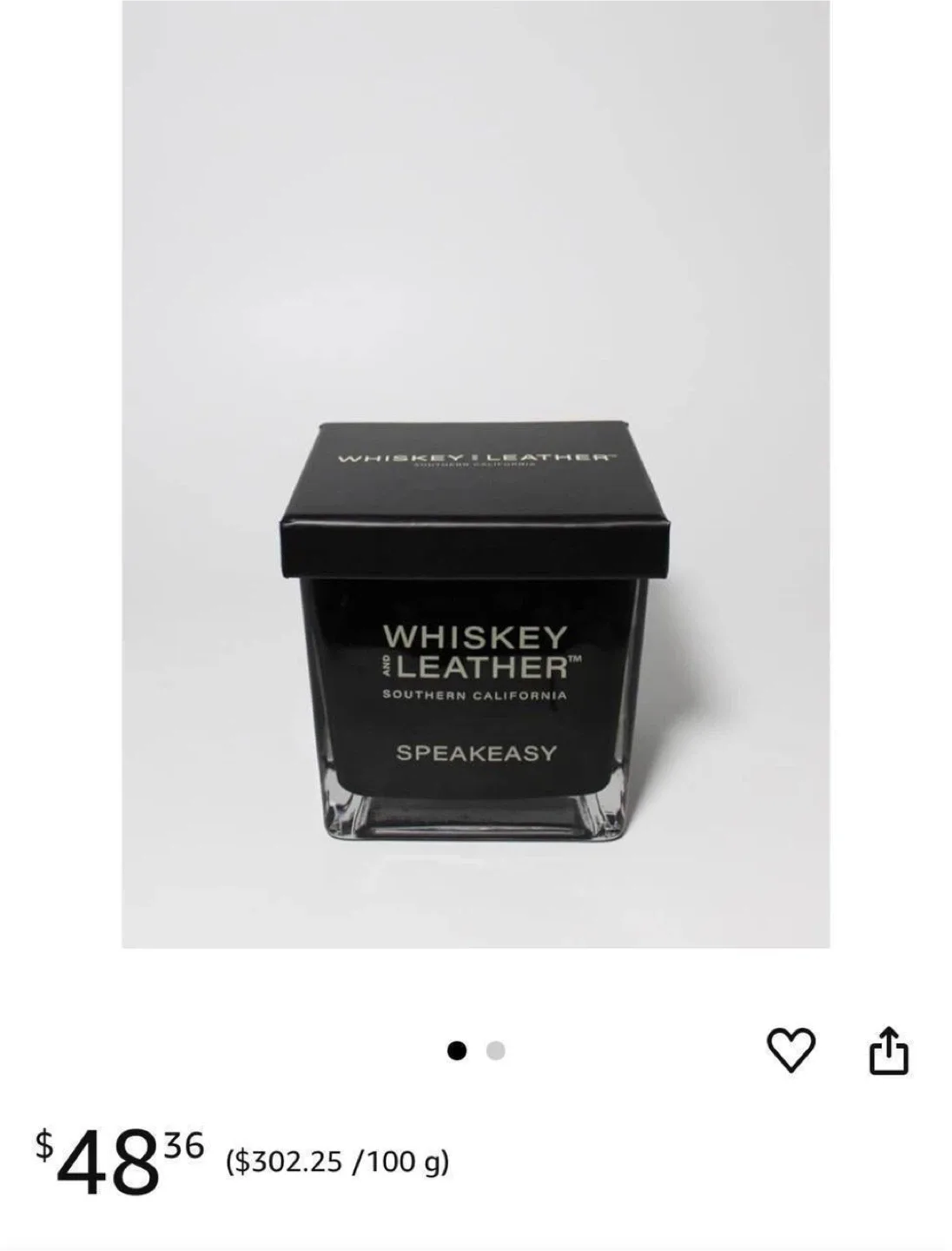Viewport: 952px width, 1251px height.
Task: Click the carousel dot pagination control
Action: (x=476, y=1052)
